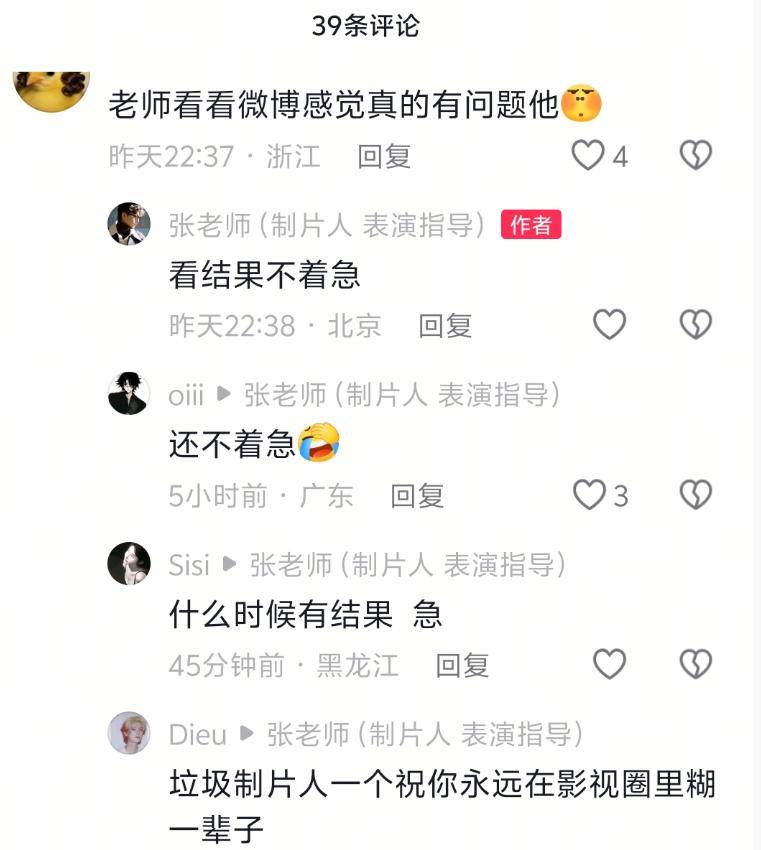Like 张老师's reply 看结果不着急
The height and width of the screenshot is (850, 761).
(x=609, y=325)
